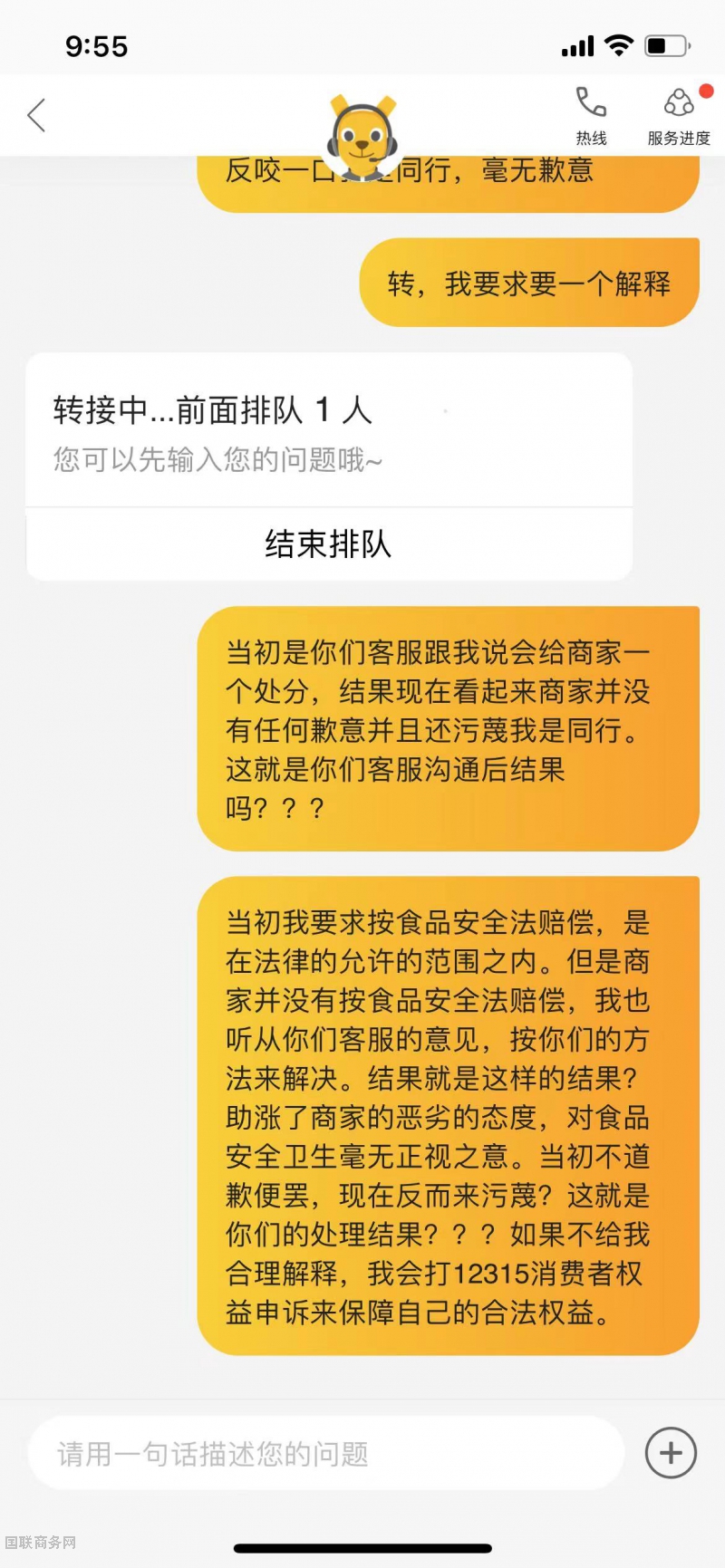
Task: Focus the 请用一句话描述您的问题 input field
Action: [x=326, y=1453]
